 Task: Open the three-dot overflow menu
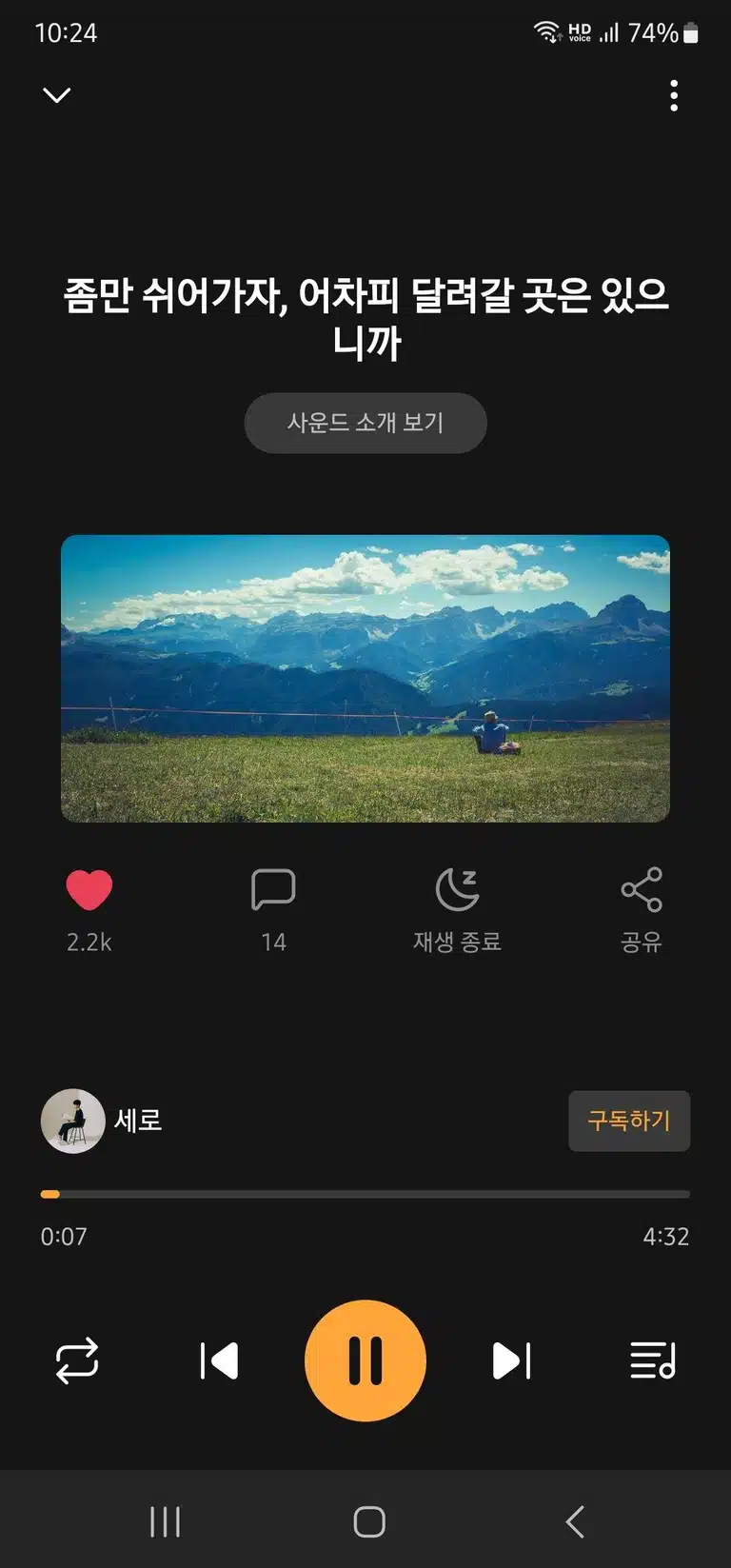coord(674,95)
